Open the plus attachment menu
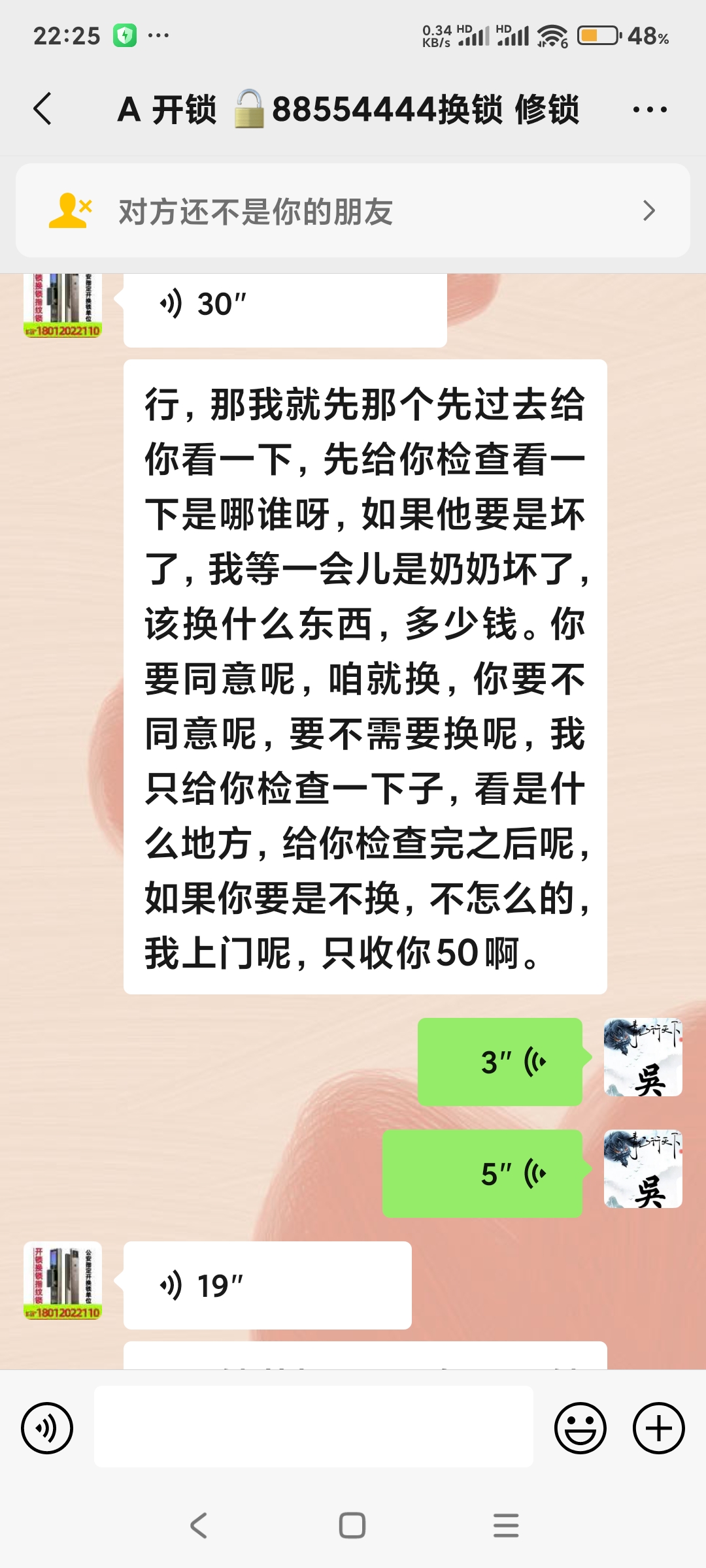This screenshot has height=1568, width=706. [x=658, y=1428]
